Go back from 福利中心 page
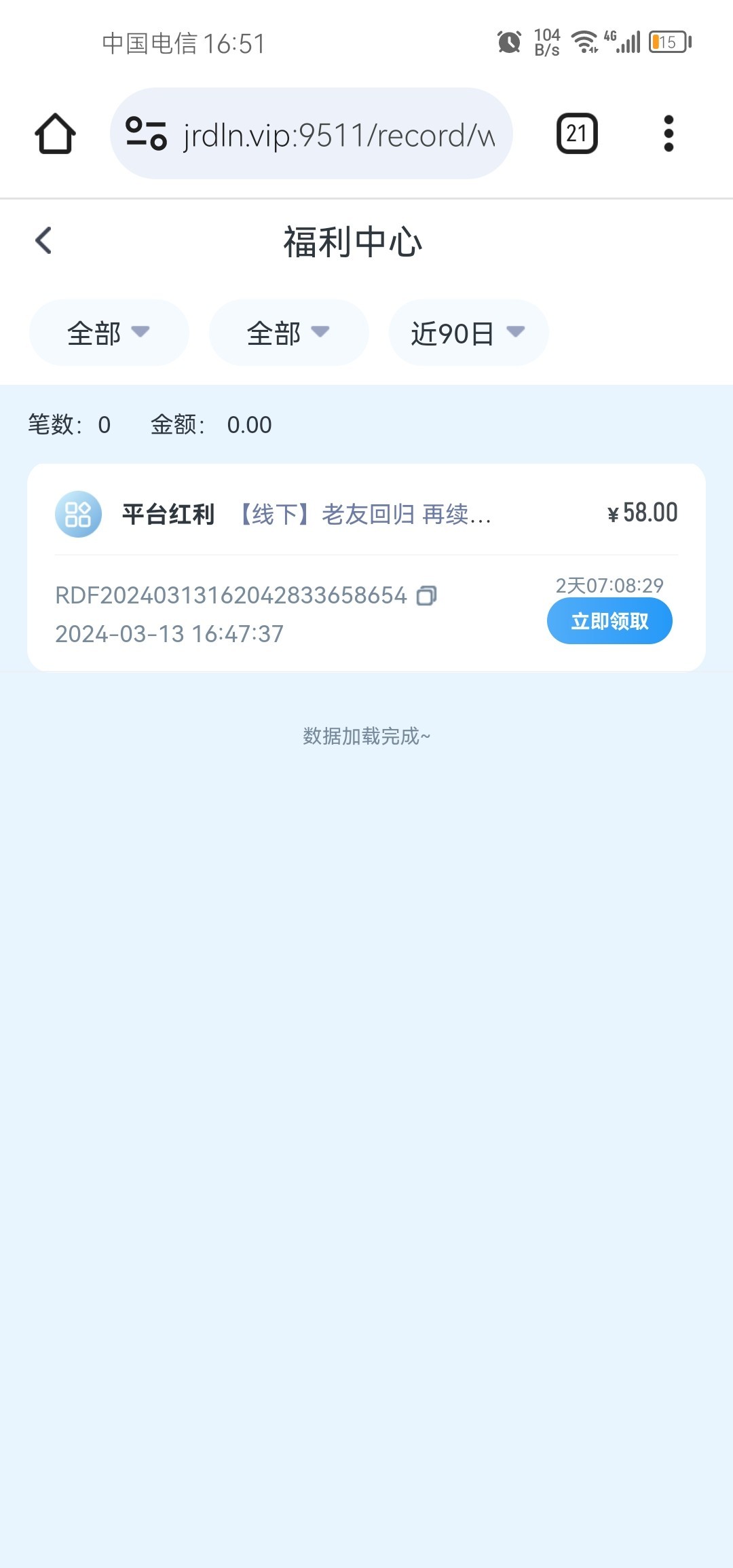Image resolution: width=733 pixels, height=1568 pixels. 43,240
